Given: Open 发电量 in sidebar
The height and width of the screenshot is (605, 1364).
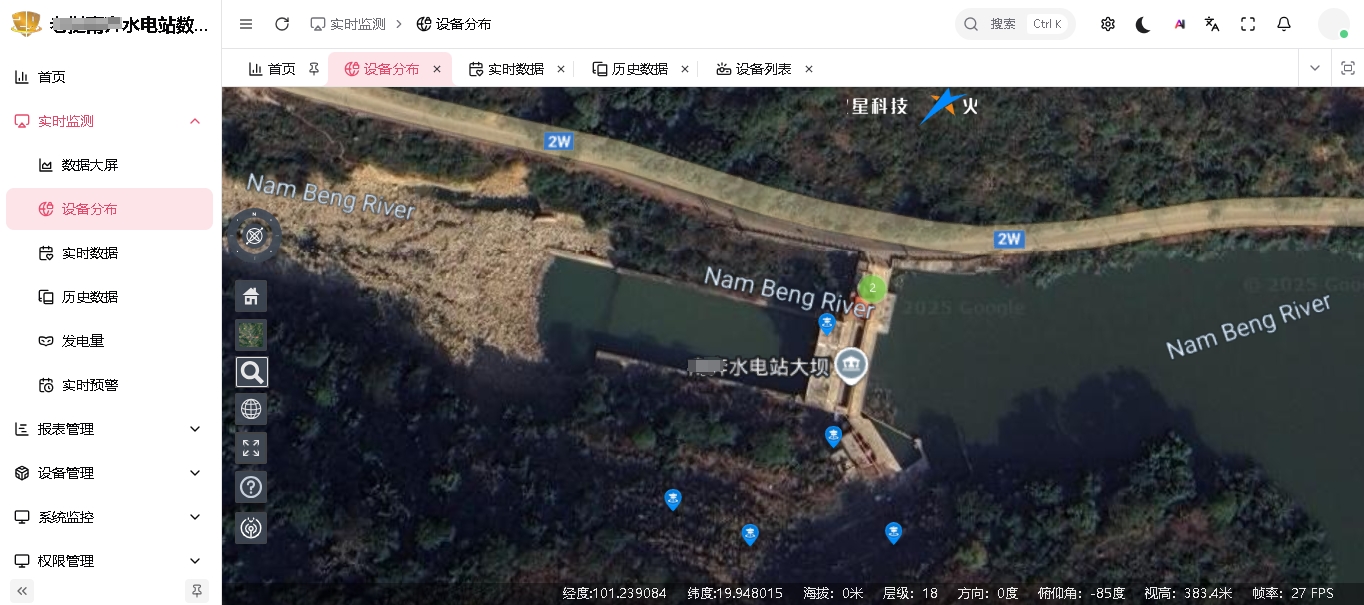Looking at the screenshot, I should coord(82,341).
